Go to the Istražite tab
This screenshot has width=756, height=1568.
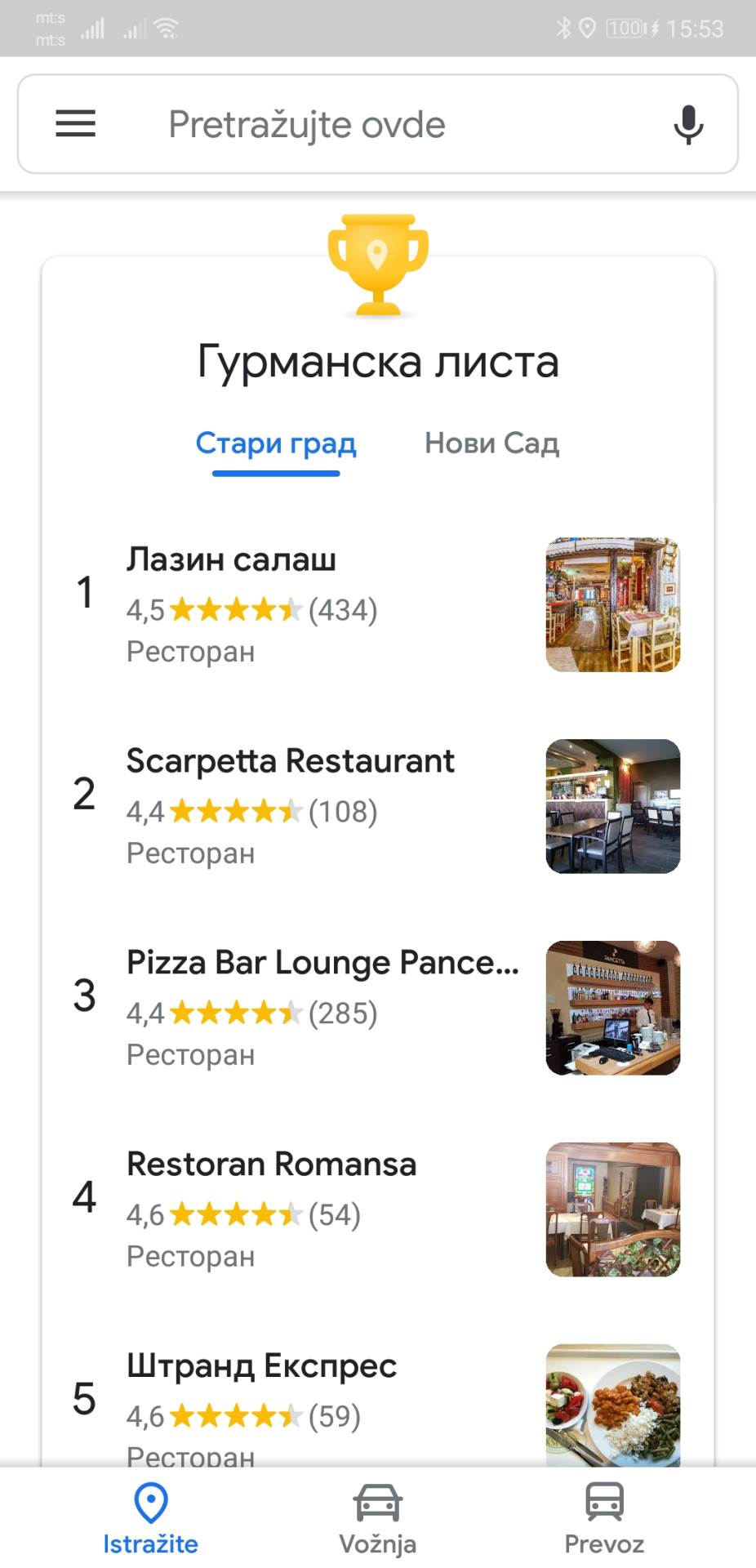click(x=151, y=1519)
